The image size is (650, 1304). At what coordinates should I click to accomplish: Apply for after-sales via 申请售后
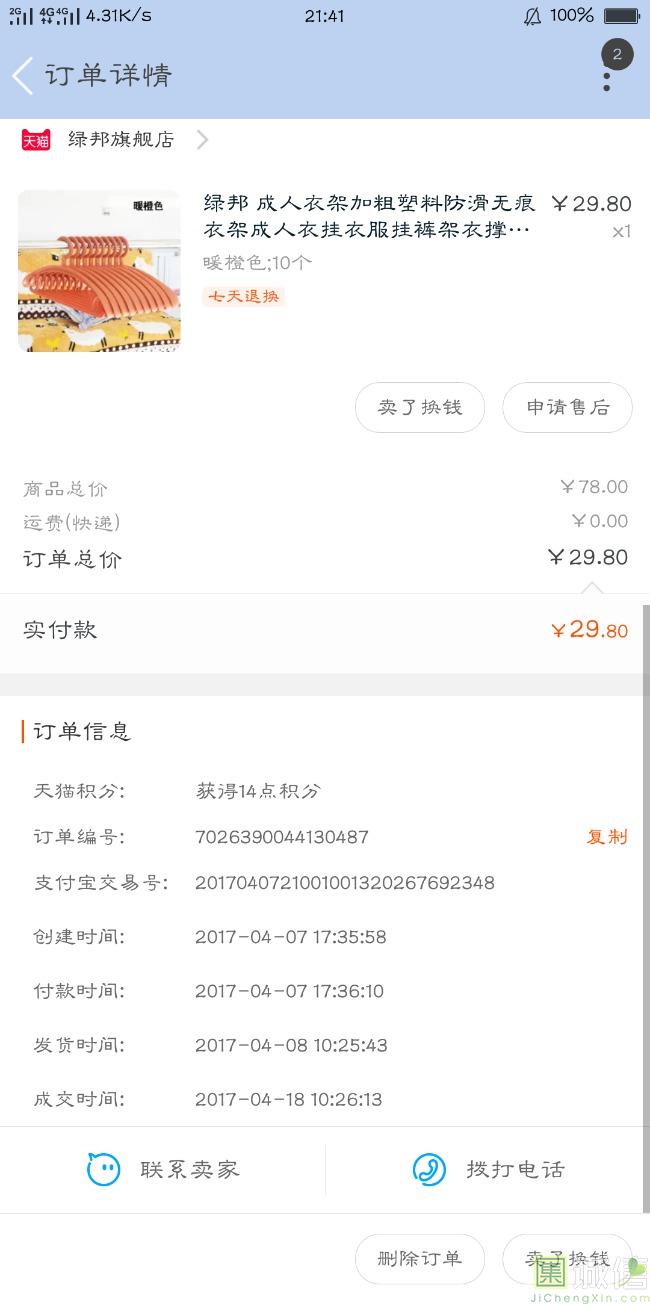pyautogui.click(x=567, y=408)
